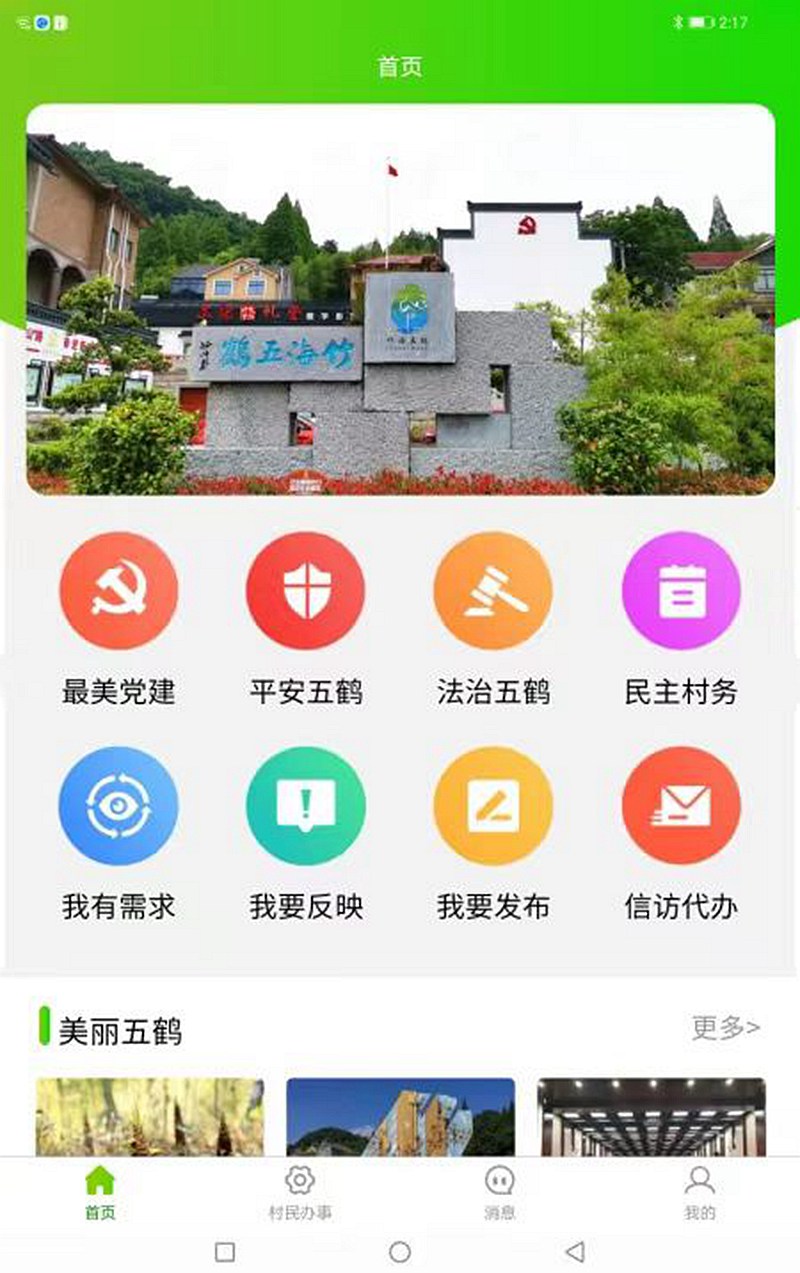Tap 我要发布 publish pencil icon
The height and width of the screenshot is (1273, 800).
tap(494, 808)
